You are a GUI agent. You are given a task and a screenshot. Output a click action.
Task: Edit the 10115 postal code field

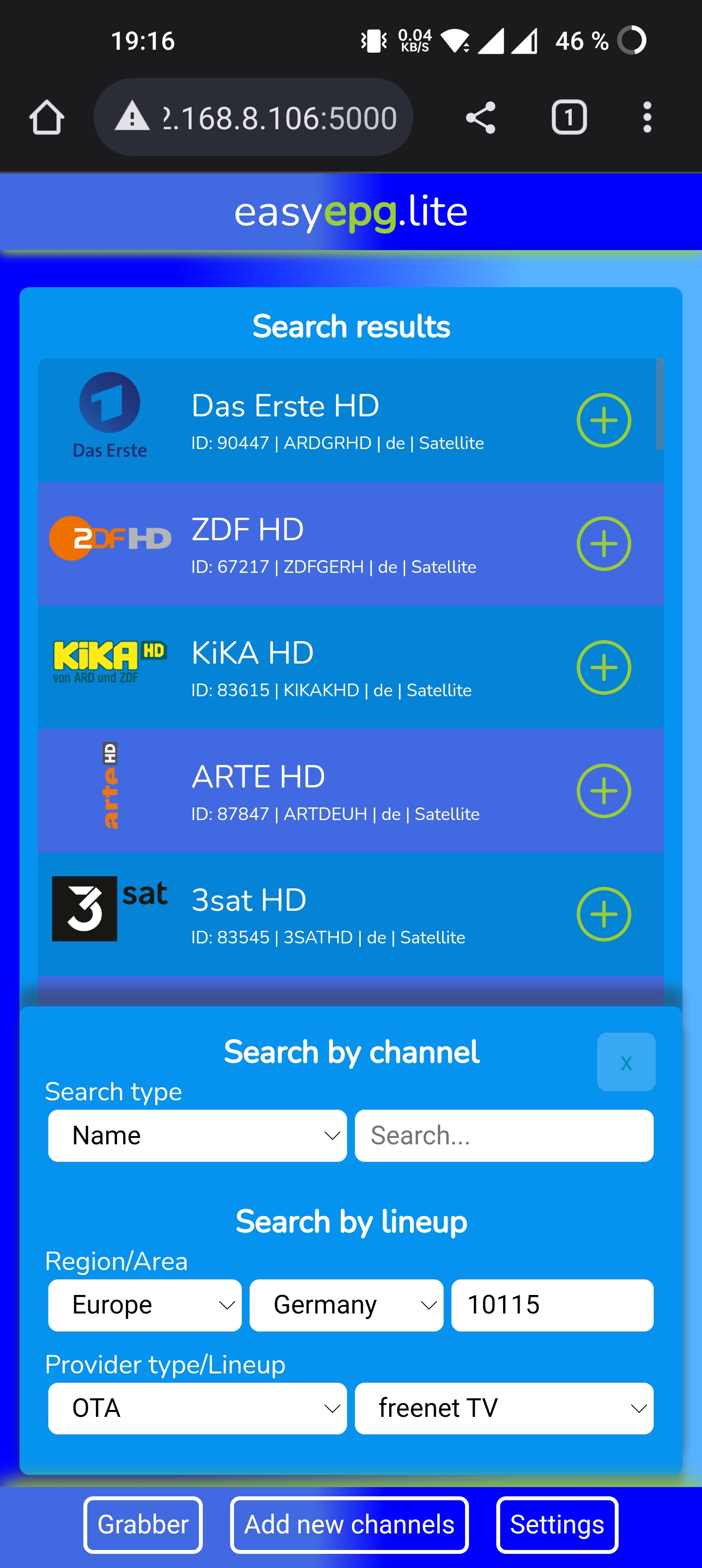(552, 1305)
